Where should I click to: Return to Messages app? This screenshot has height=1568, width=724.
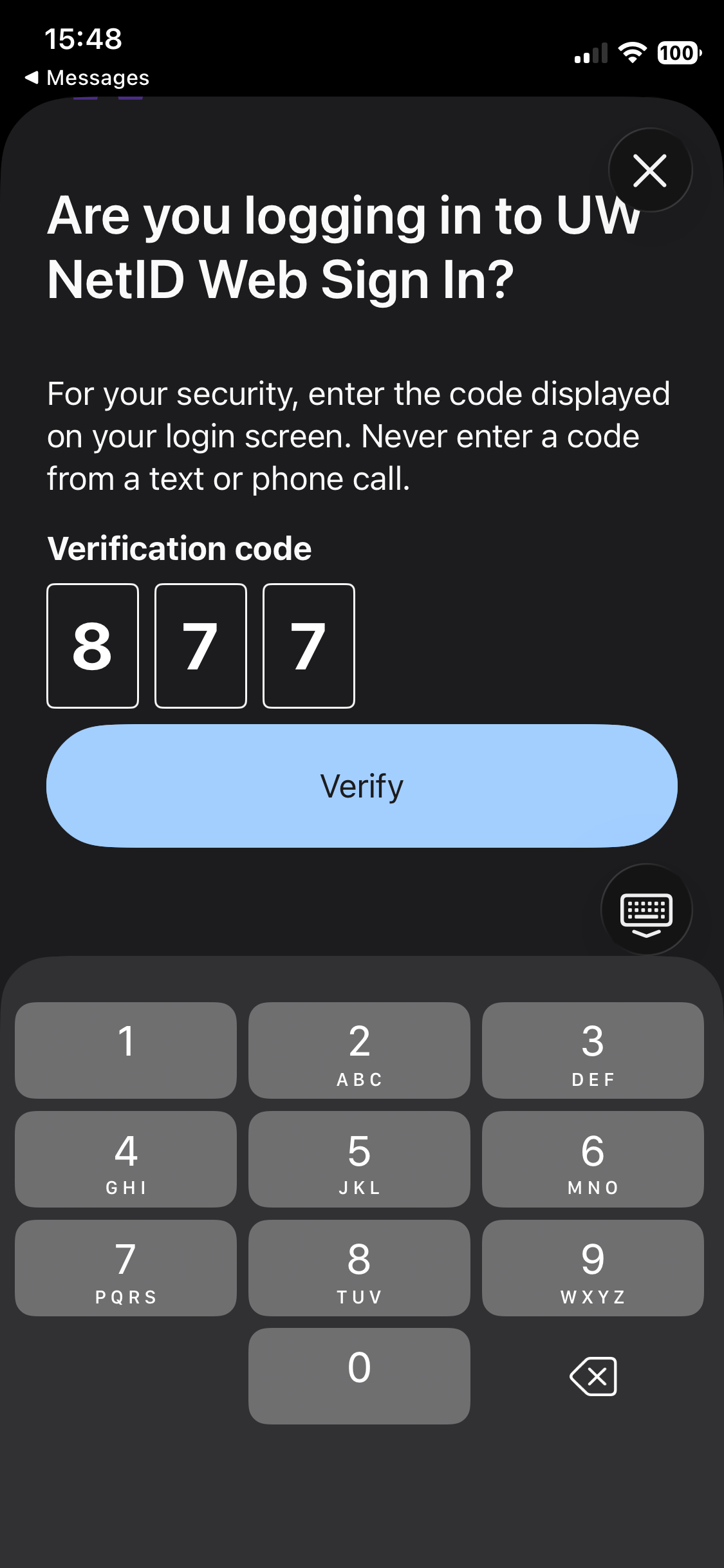pos(87,78)
